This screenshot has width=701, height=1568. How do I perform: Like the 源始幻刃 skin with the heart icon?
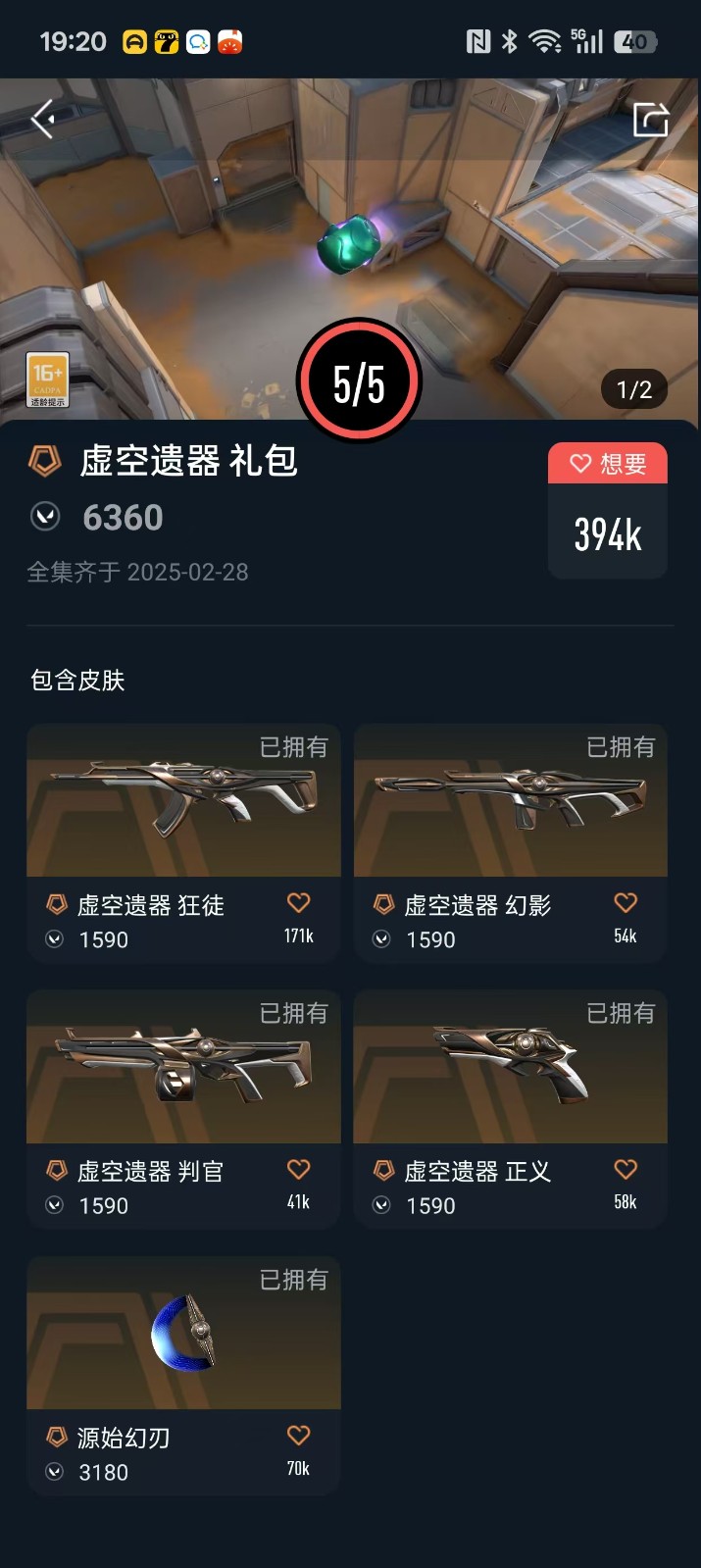point(298,1436)
